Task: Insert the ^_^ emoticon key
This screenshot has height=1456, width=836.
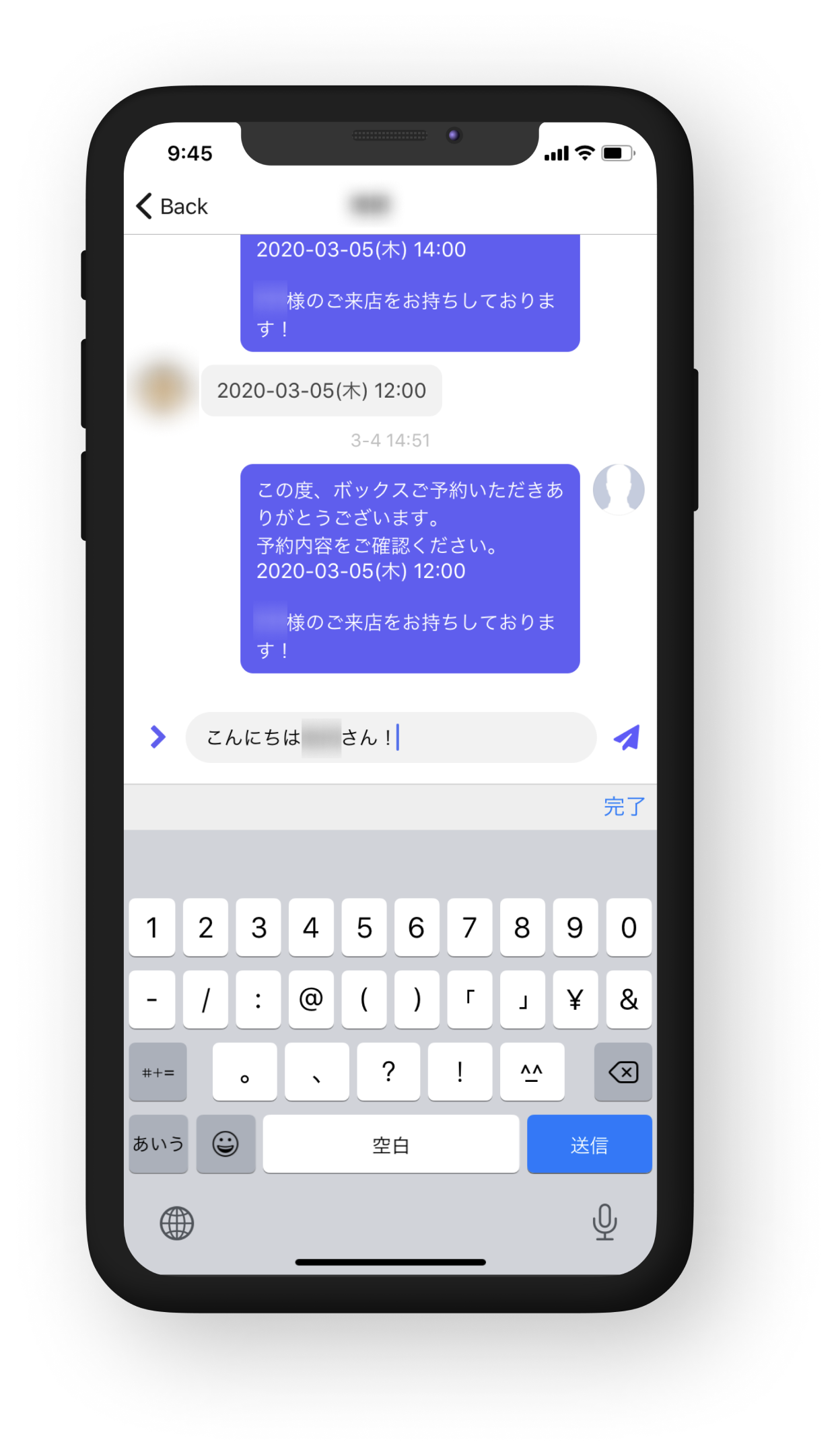Action: pyautogui.click(x=532, y=1072)
